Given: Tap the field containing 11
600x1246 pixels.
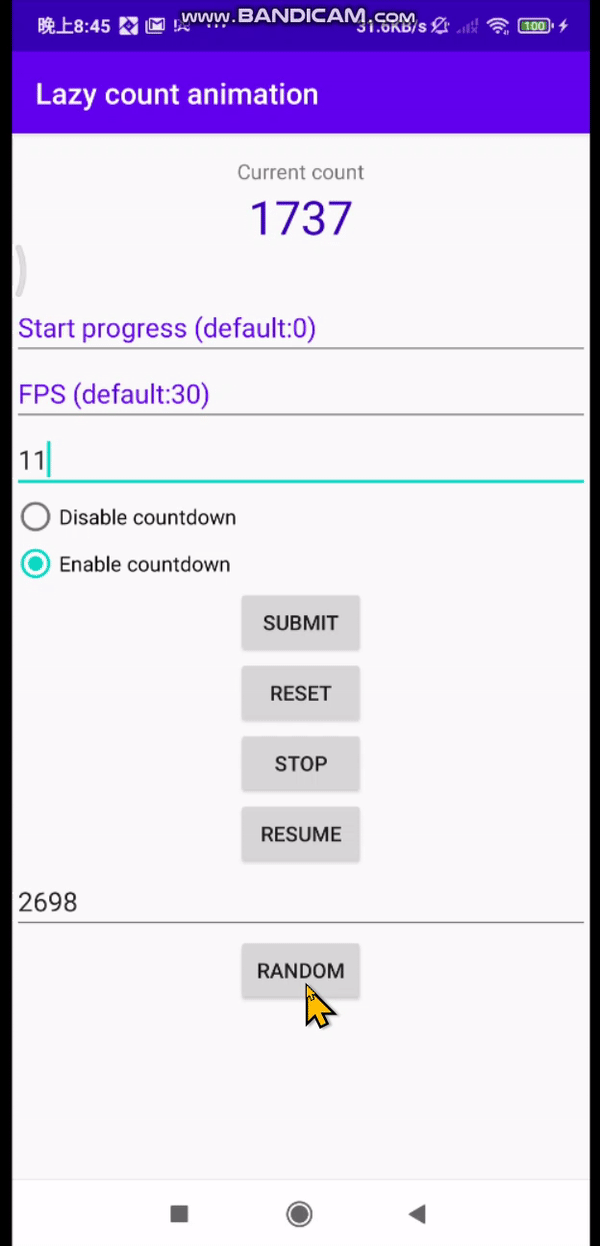Looking at the screenshot, I should tap(300, 460).
